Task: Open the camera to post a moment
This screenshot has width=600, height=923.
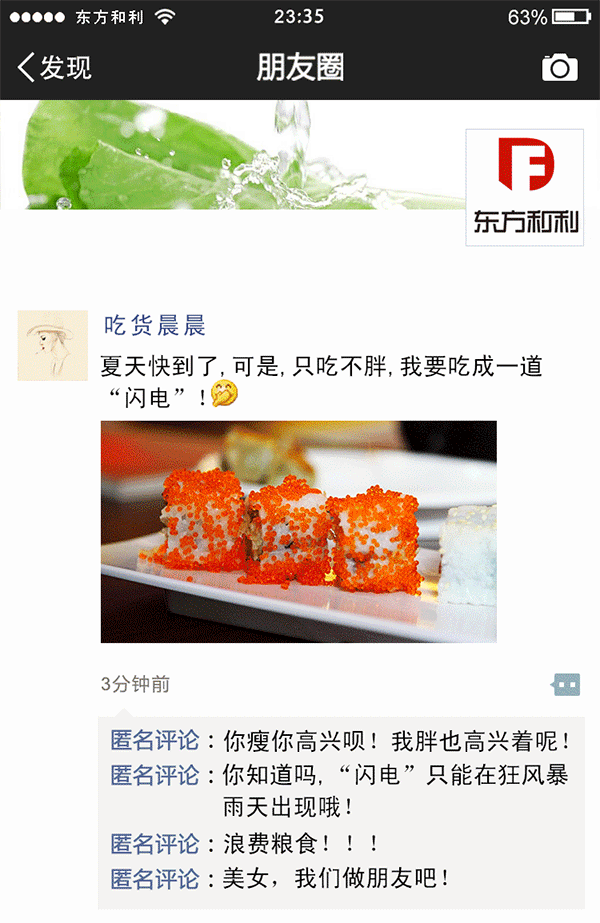Action: pyautogui.click(x=559, y=67)
